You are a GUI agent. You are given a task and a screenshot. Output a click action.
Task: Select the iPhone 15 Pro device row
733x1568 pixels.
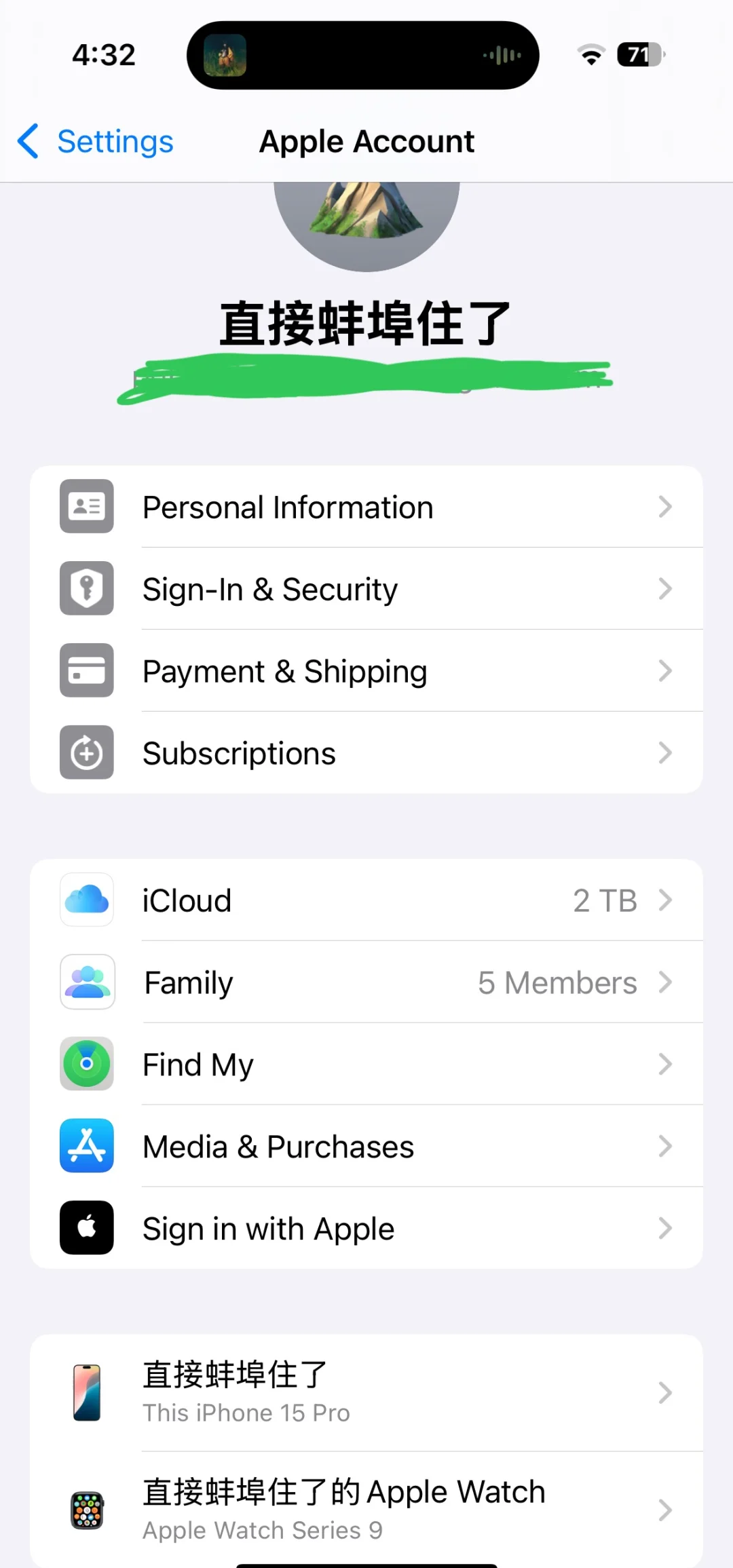coord(366,1393)
